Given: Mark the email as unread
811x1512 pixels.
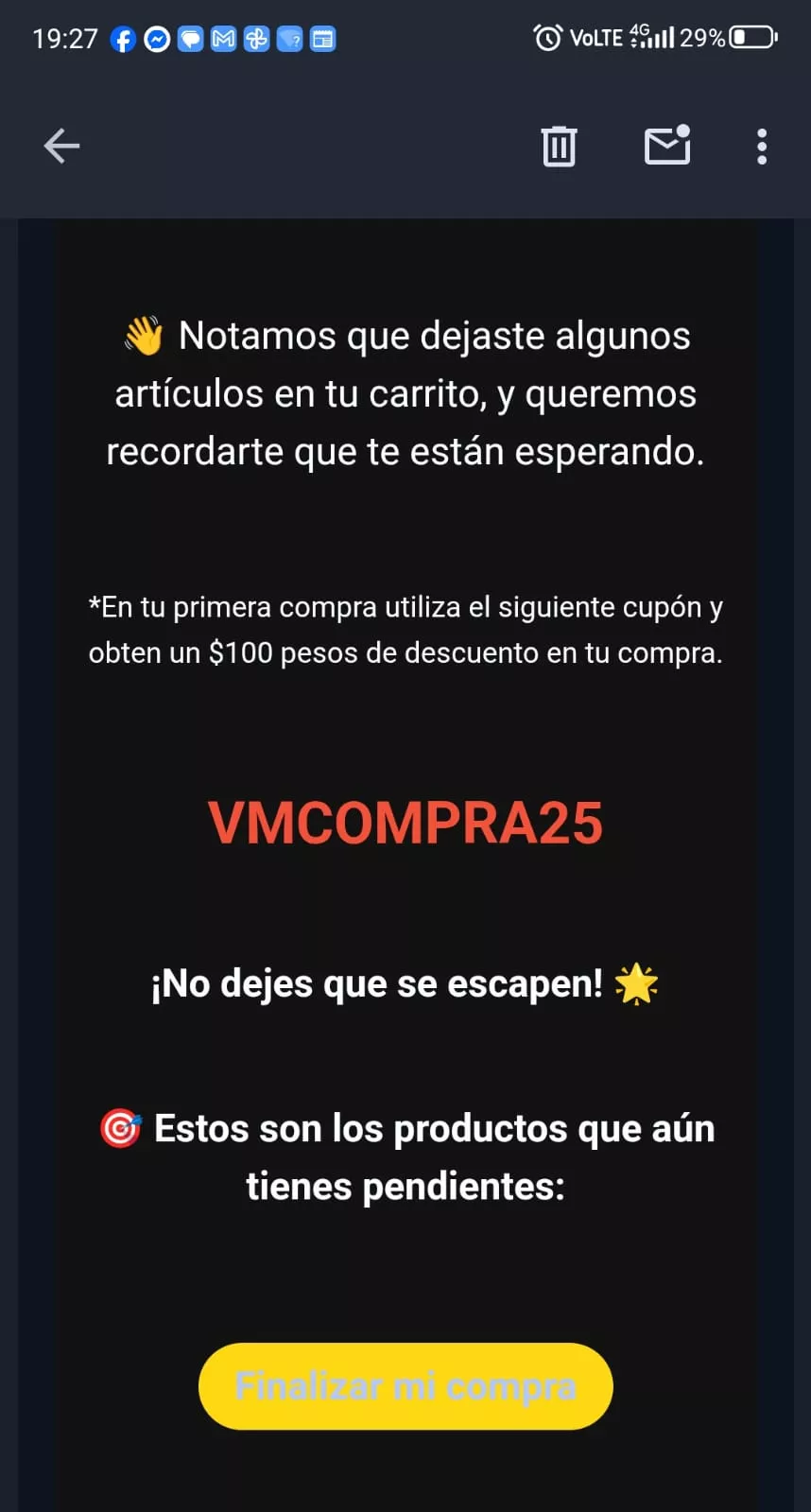Looking at the screenshot, I should (x=667, y=147).
